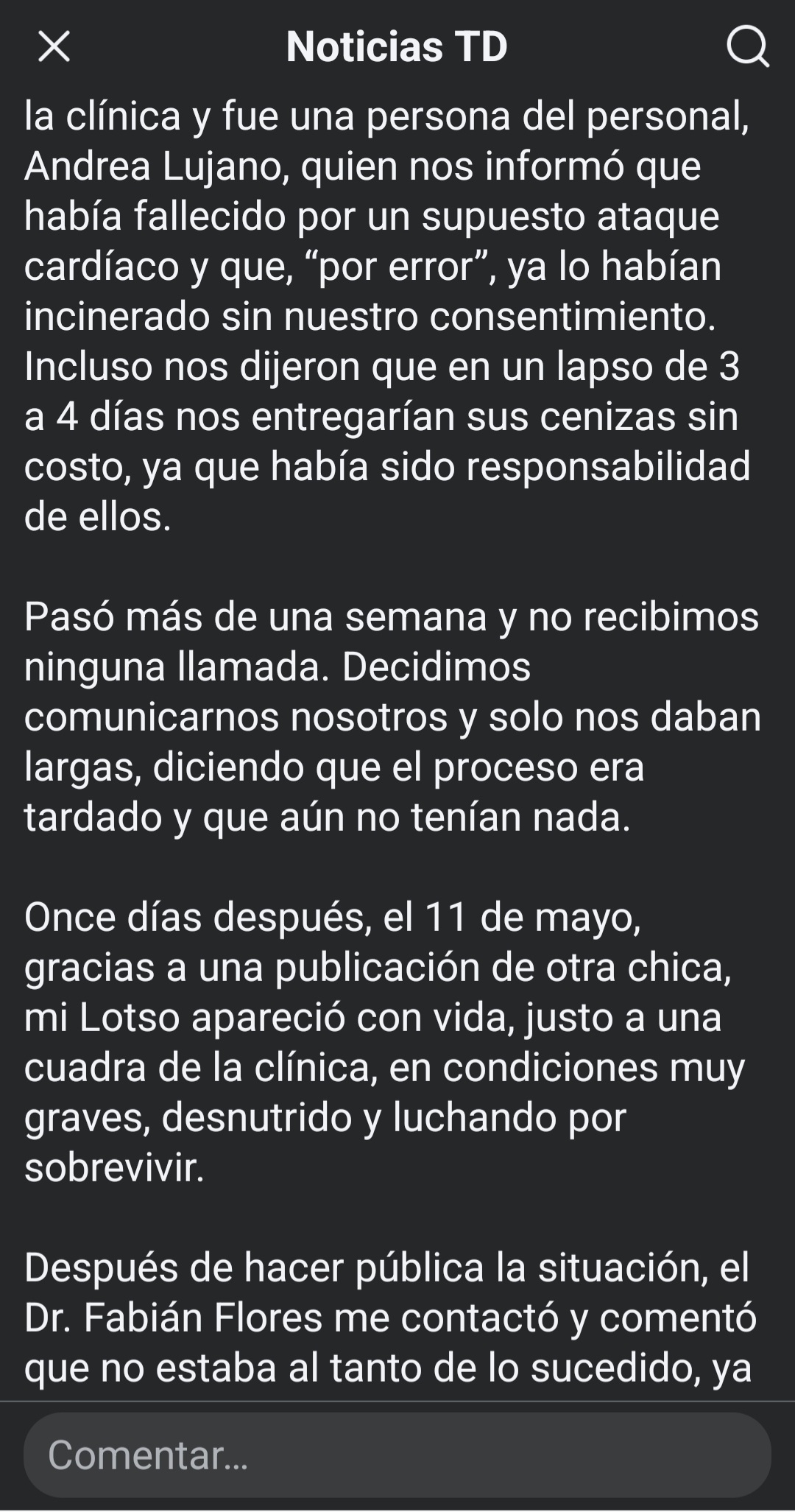Tap the Comentar comment field
The height and width of the screenshot is (1512, 795).
pyautogui.click(x=397, y=1455)
